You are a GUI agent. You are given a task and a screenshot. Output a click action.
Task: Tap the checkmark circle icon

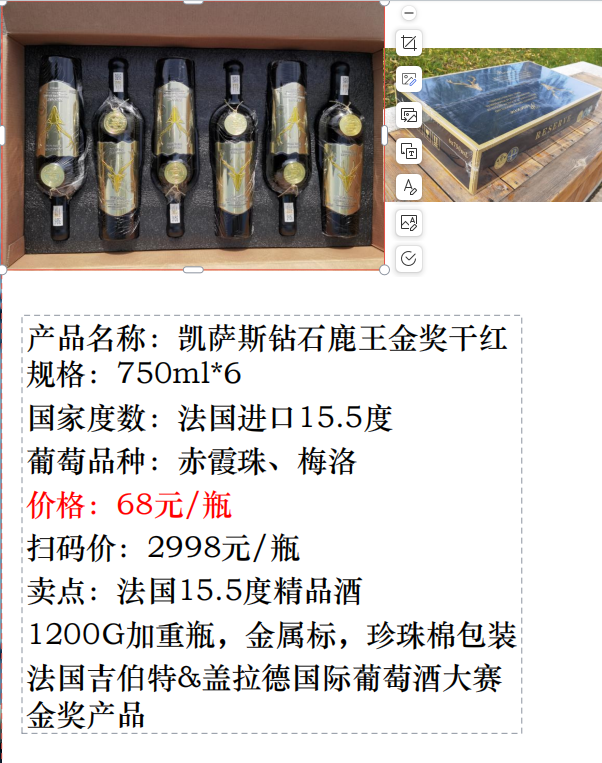click(x=408, y=259)
